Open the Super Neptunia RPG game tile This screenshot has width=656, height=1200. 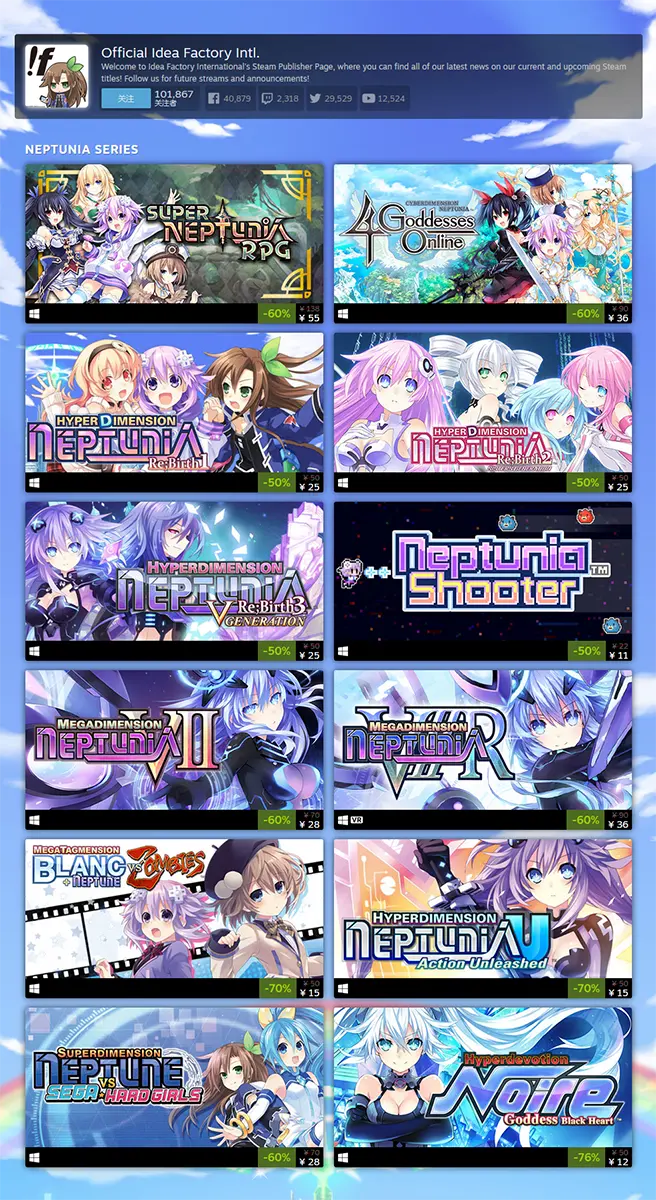pyautogui.click(x=174, y=234)
